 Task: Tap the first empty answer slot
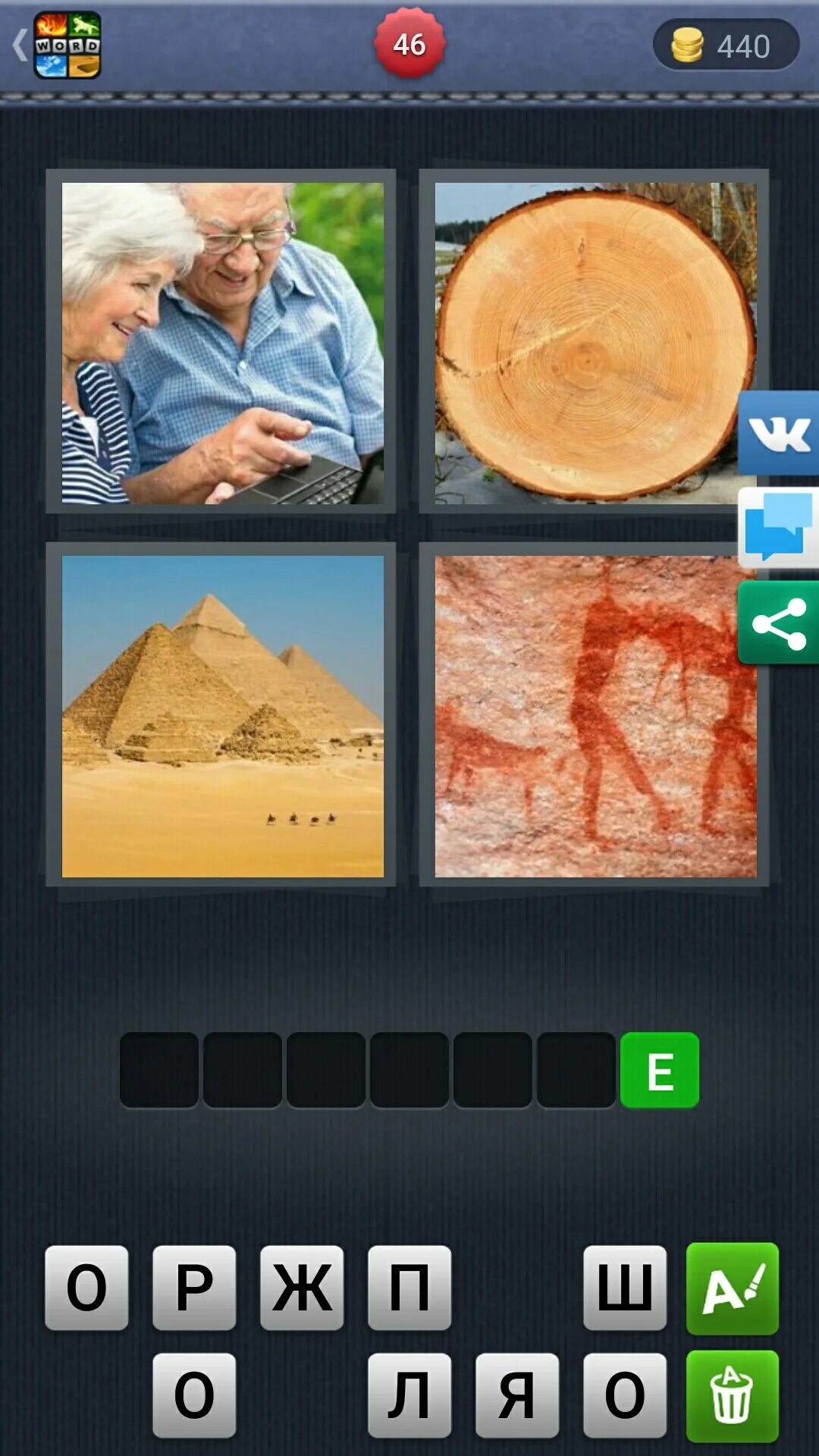[x=159, y=1070]
